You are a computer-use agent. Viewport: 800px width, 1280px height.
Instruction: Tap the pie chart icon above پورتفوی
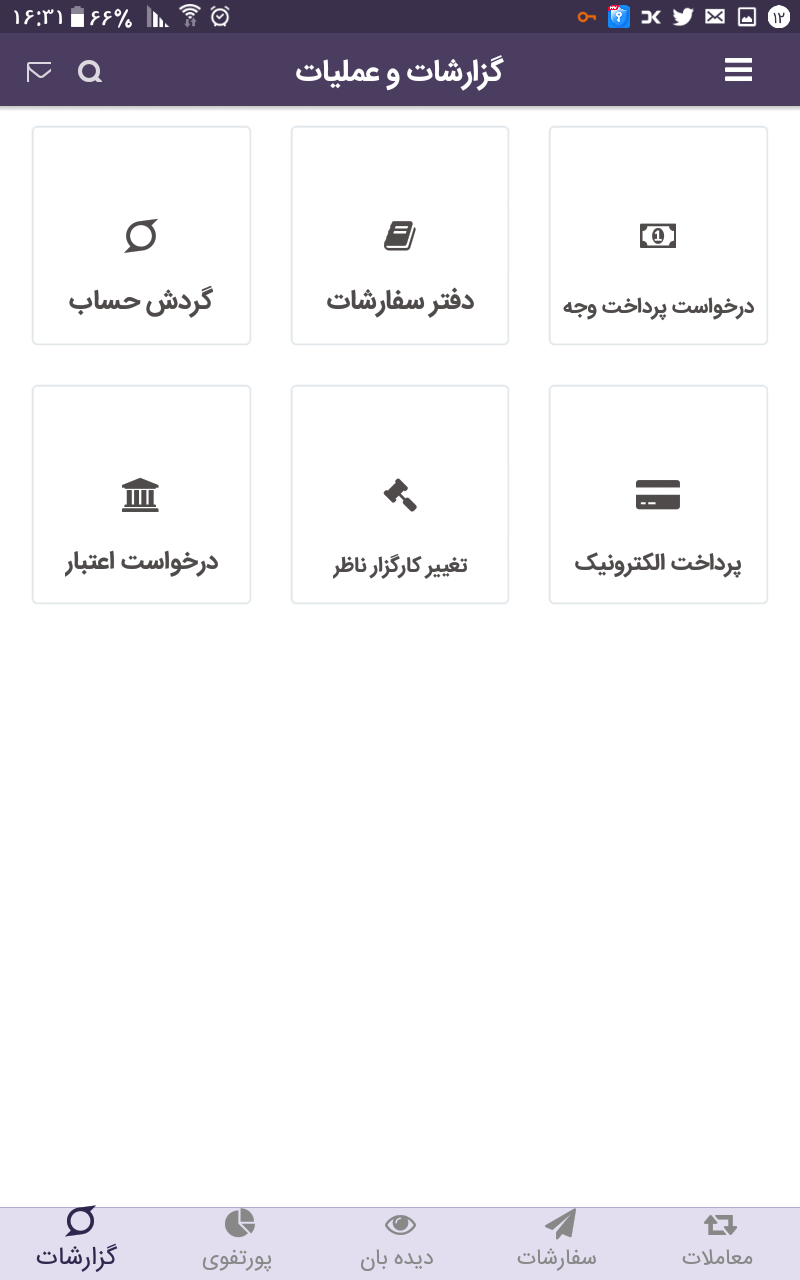(240, 1222)
